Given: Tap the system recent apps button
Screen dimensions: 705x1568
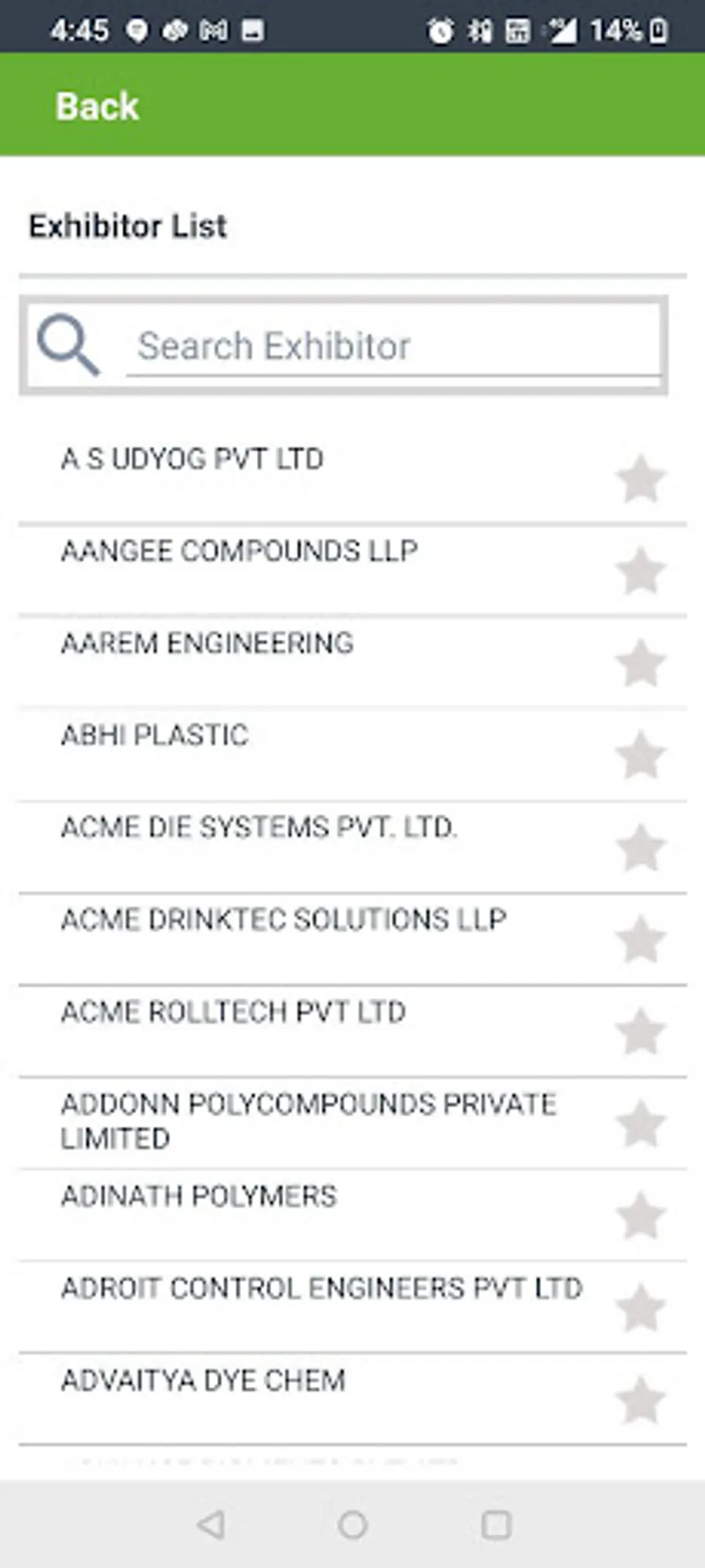Looking at the screenshot, I should click(x=497, y=1524).
